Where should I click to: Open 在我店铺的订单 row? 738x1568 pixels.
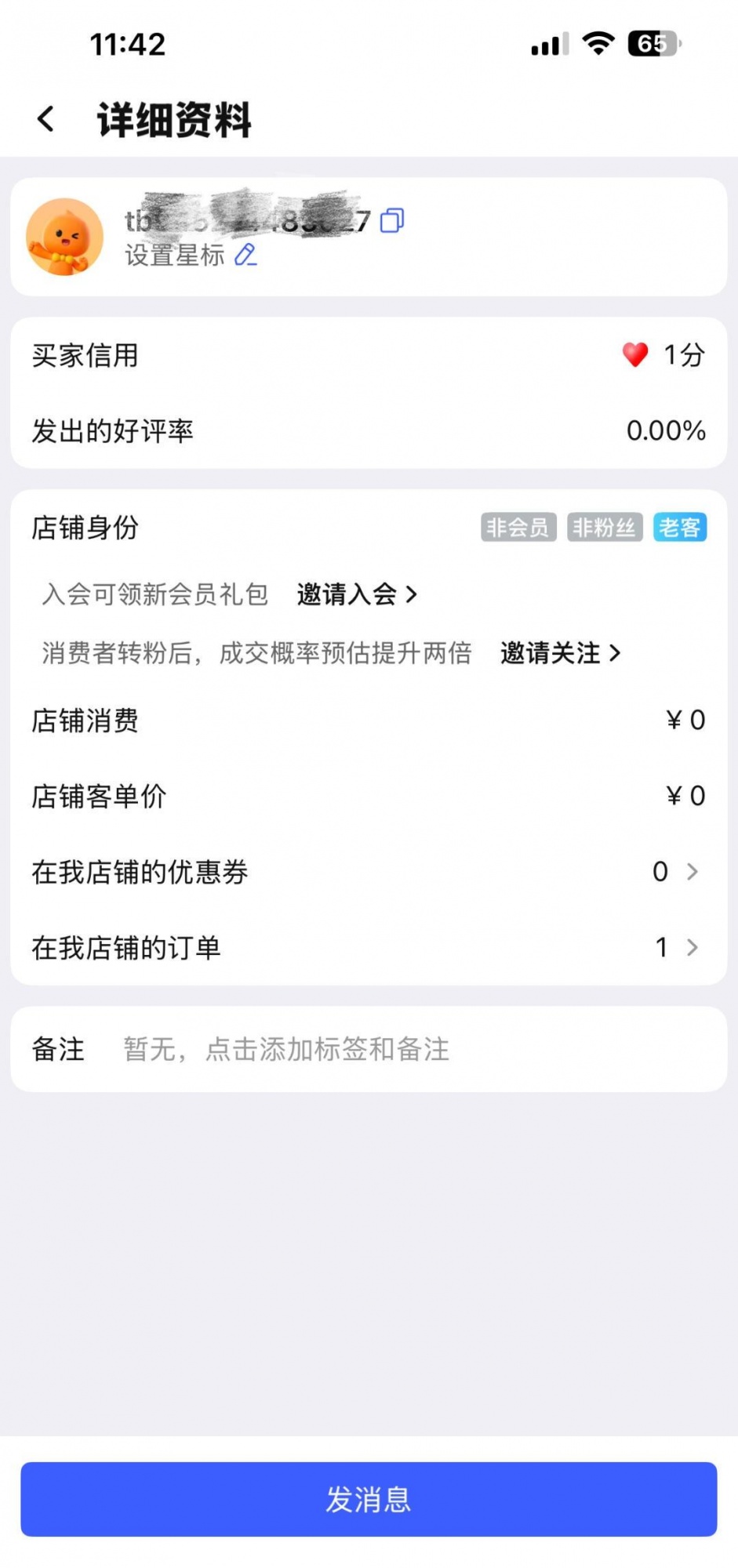(x=369, y=948)
